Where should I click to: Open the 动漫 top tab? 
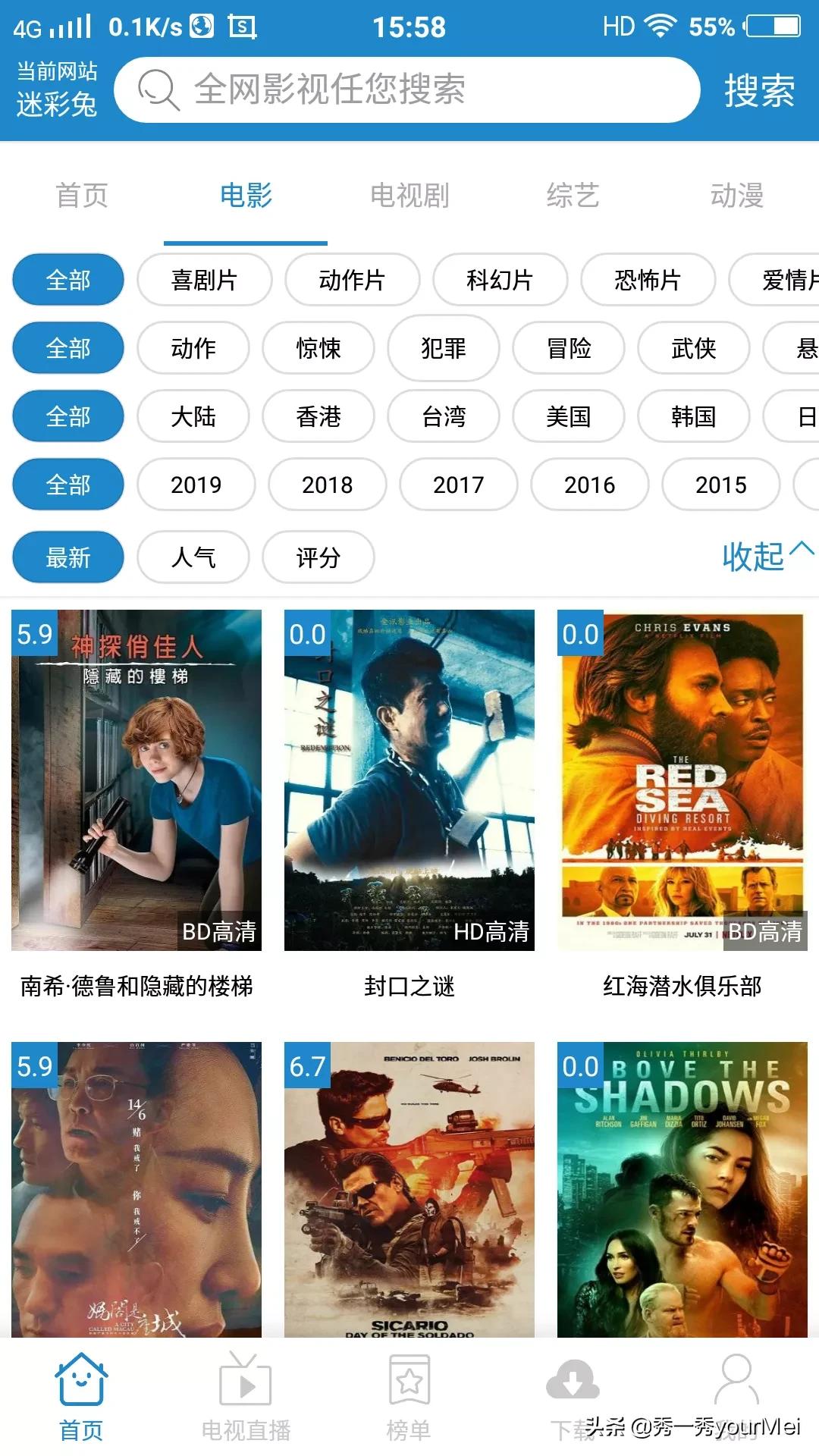[x=736, y=196]
